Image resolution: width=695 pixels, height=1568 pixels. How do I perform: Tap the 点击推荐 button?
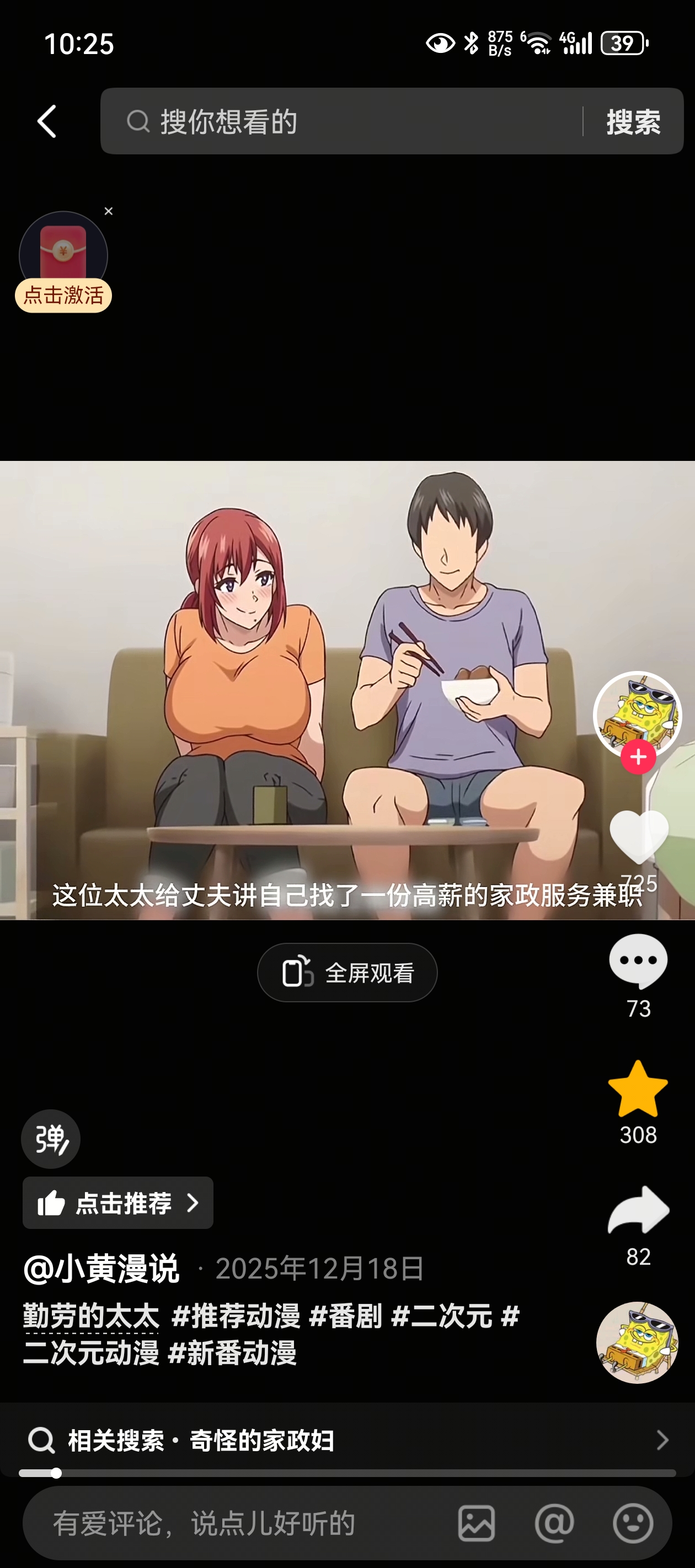[x=118, y=1203]
